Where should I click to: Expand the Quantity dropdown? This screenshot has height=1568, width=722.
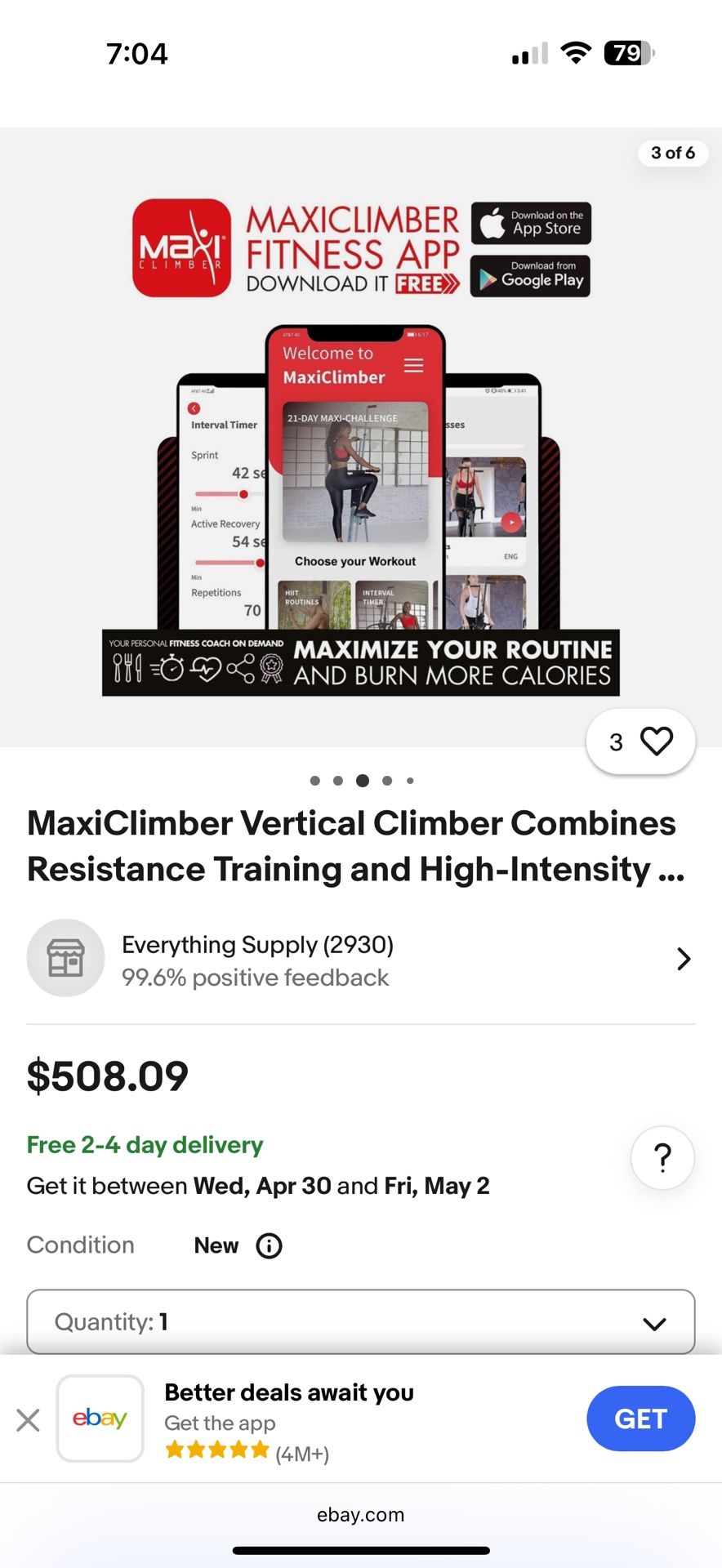[360, 1321]
